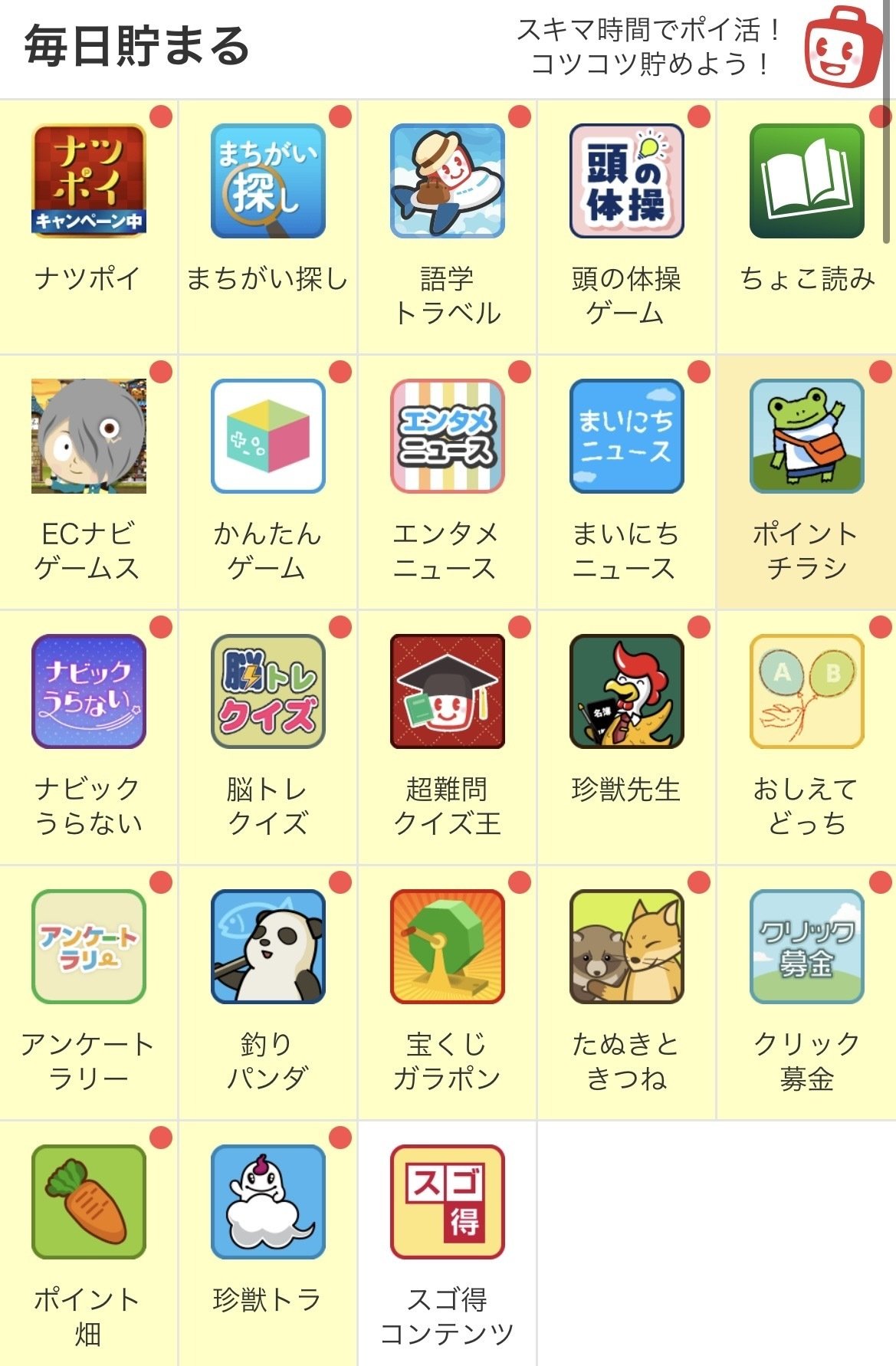Select the ポイントチラシ frog icon
The height and width of the screenshot is (1366, 896).
point(806,435)
